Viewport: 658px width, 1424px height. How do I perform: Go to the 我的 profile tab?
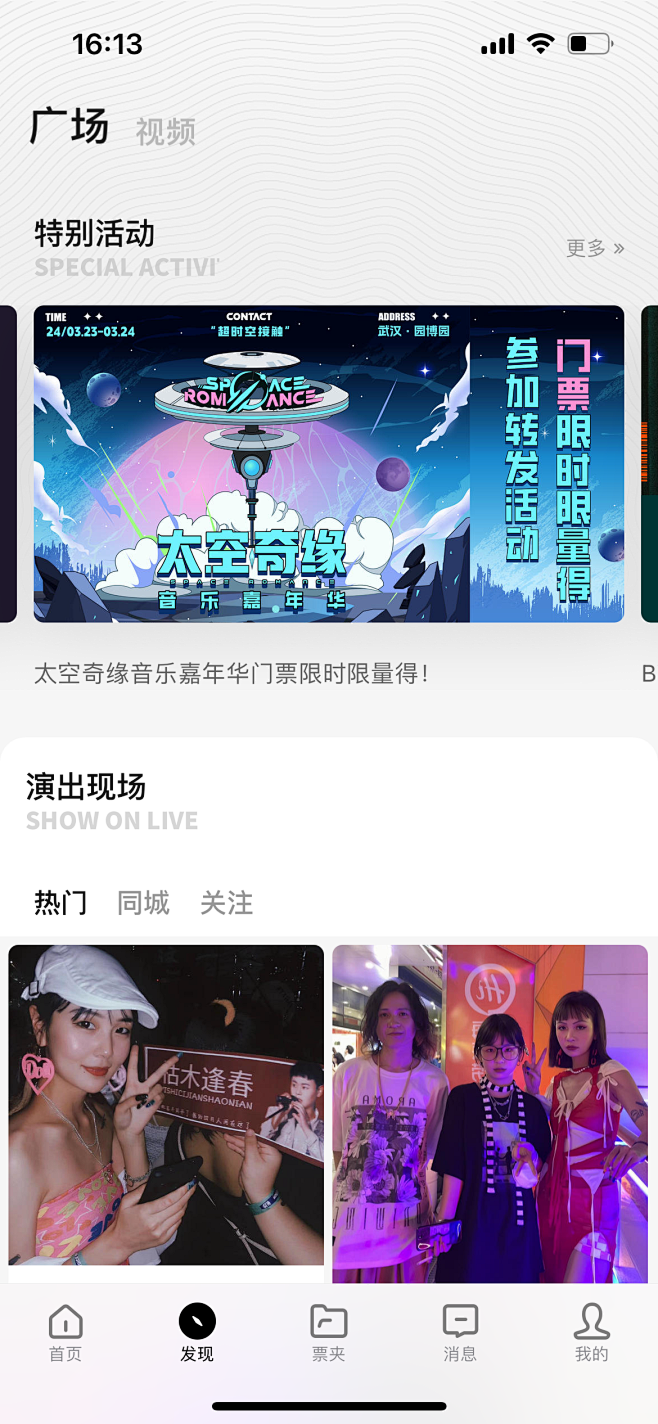(x=591, y=1333)
